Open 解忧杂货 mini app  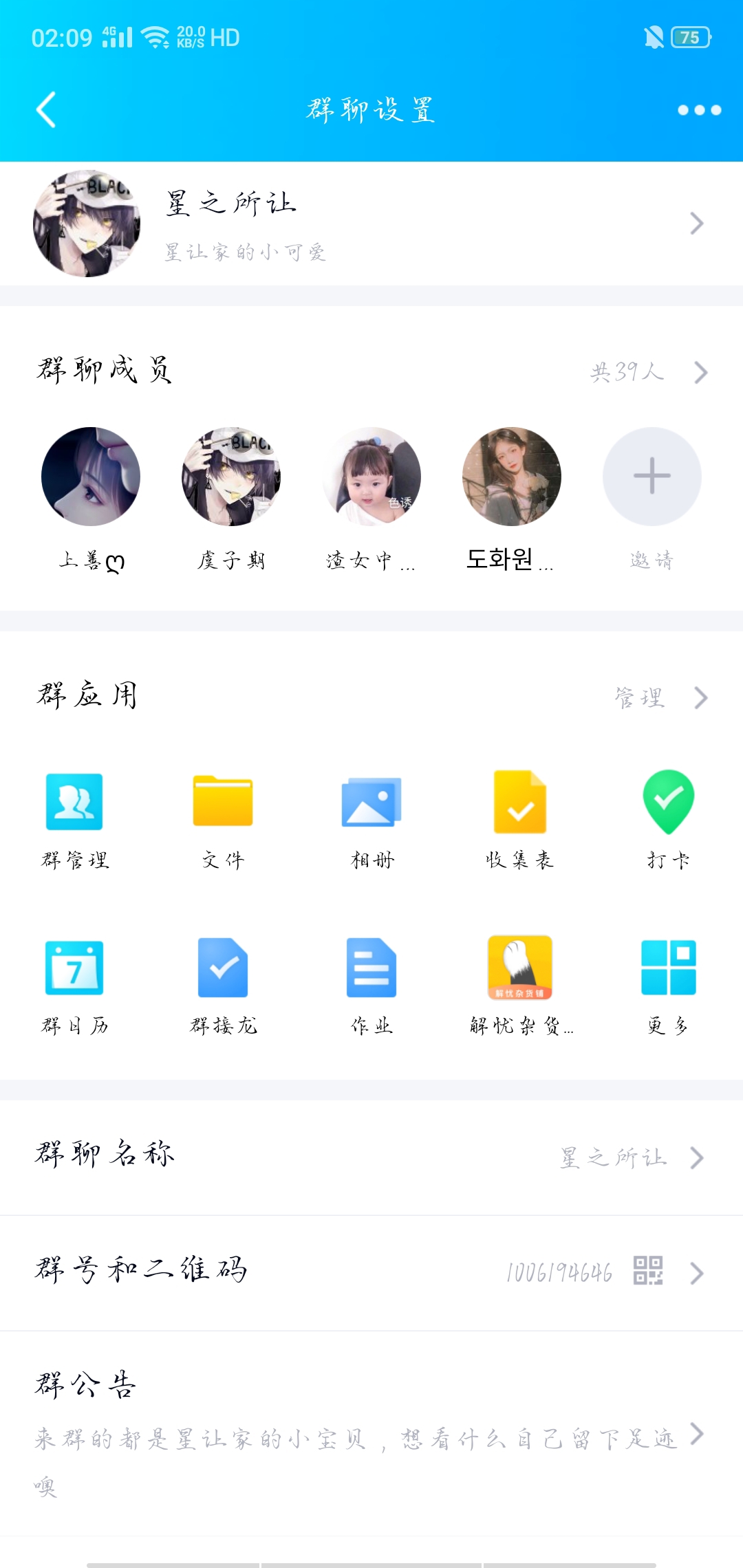pos(520,968)
